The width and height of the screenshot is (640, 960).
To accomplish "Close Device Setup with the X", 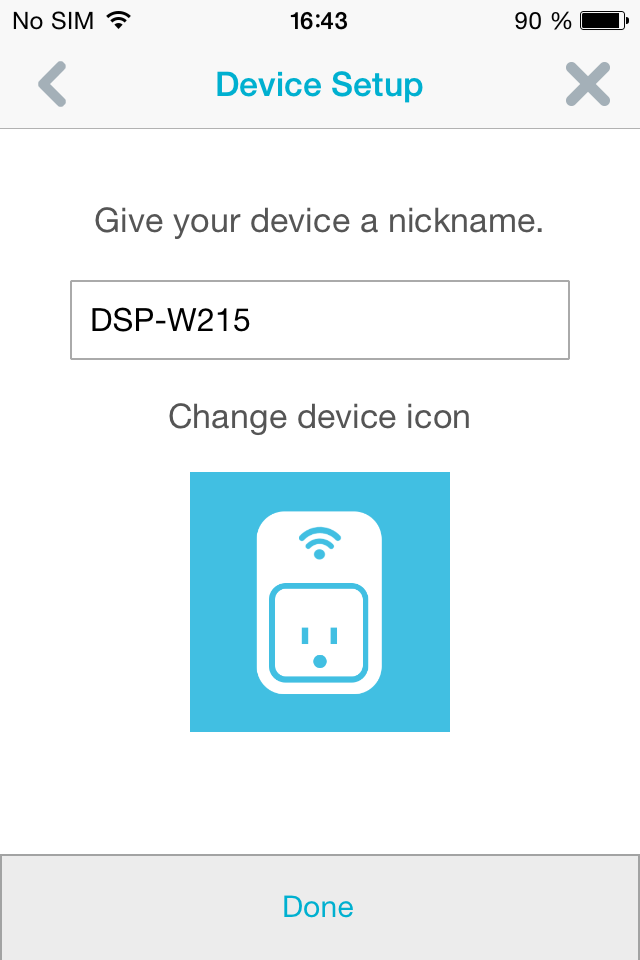I will [x=587, y=85].
